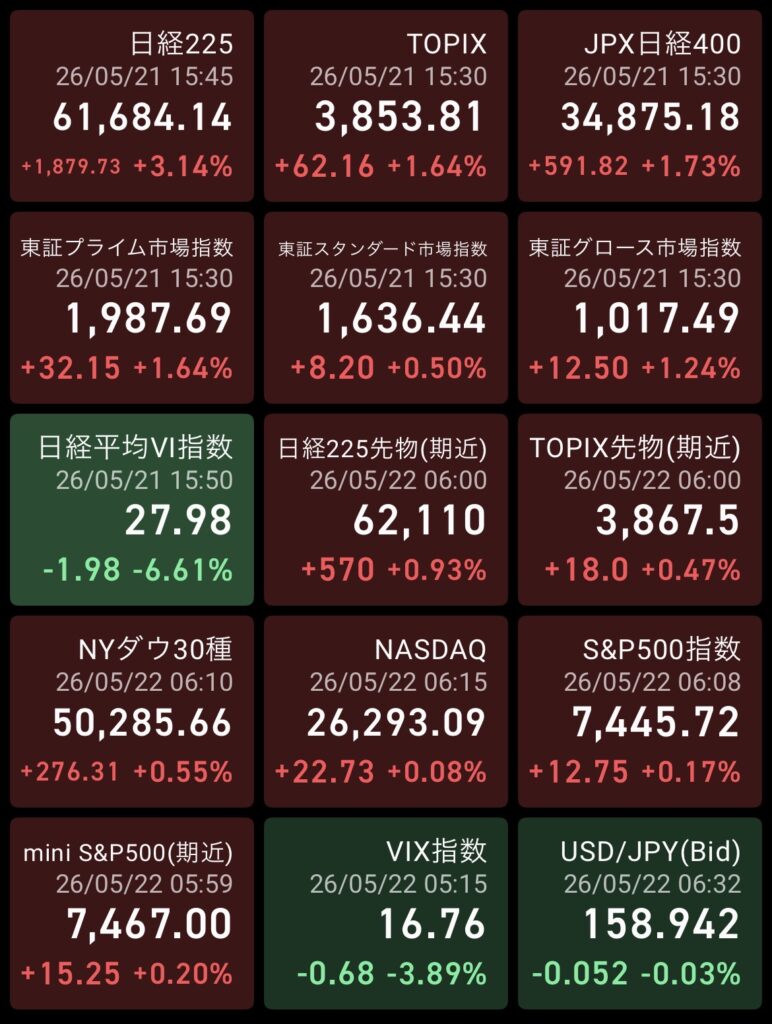The width and height of the screenshot is (772, 1024).
Task: Open the 日経平均VI指数 tile
Action: coord(132,509)
